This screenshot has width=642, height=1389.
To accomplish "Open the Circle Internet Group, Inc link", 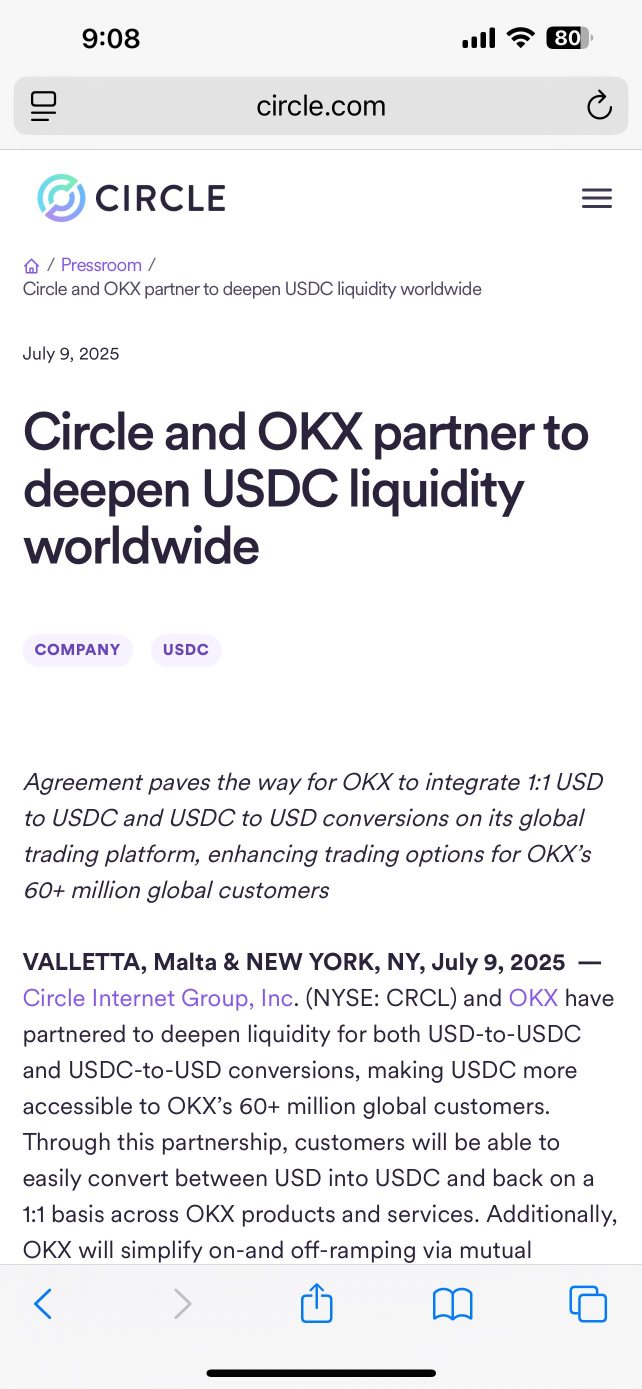I will coord(158,998).
